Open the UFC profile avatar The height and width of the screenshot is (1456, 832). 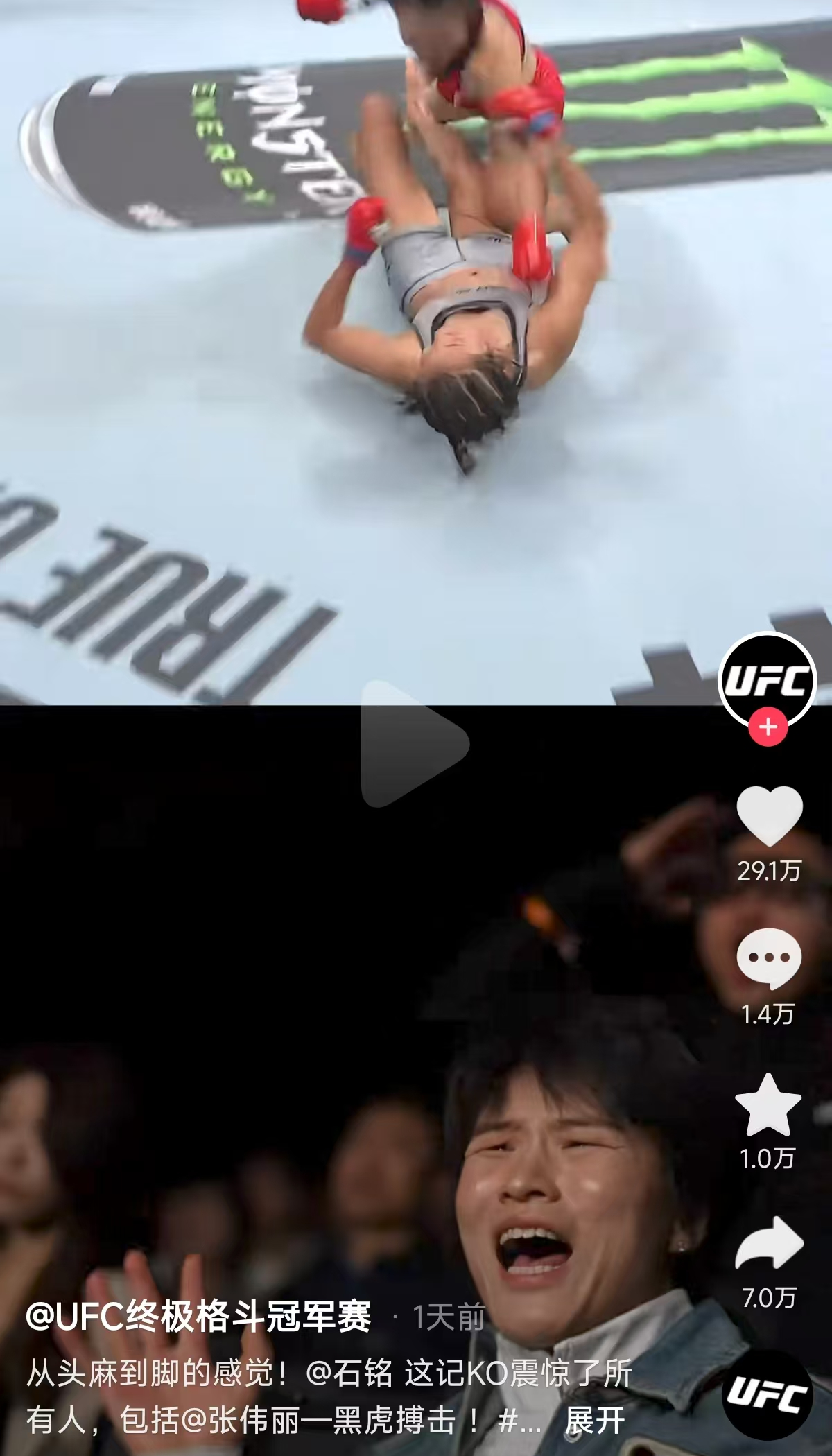[x=768, y=679]
